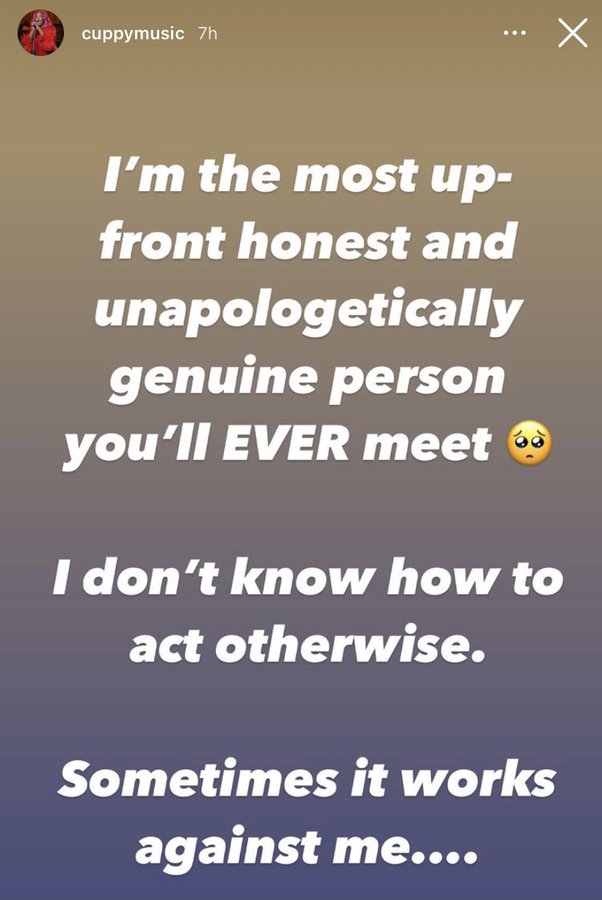Open cuppymusic's profile picture
The height and width of the screenshot is (900, 602).
coord(40,34)
